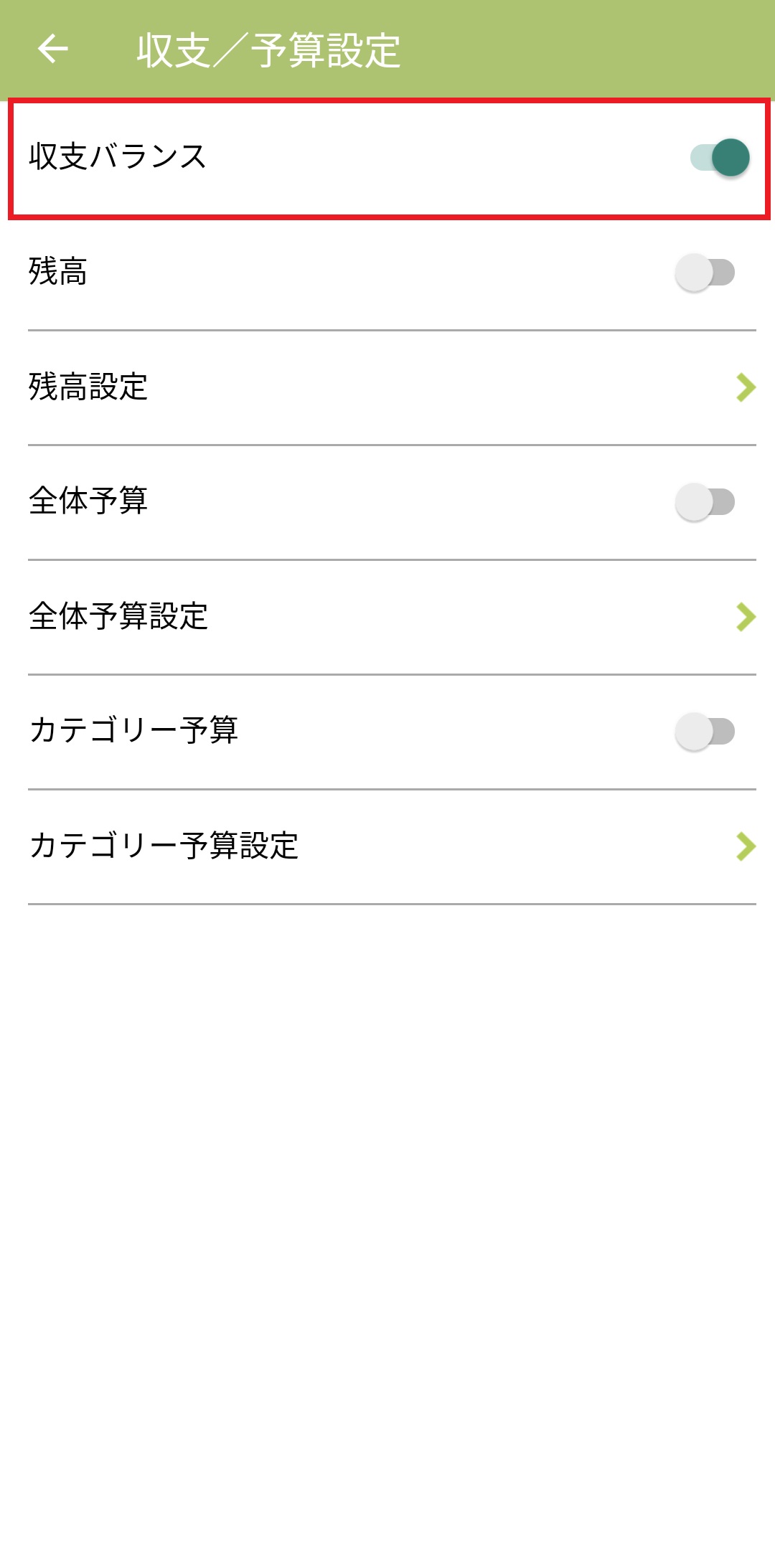Turn on the 残高 switch
Image resolution: width=775 pixels, height=1568 pixels.
[705, 273]
